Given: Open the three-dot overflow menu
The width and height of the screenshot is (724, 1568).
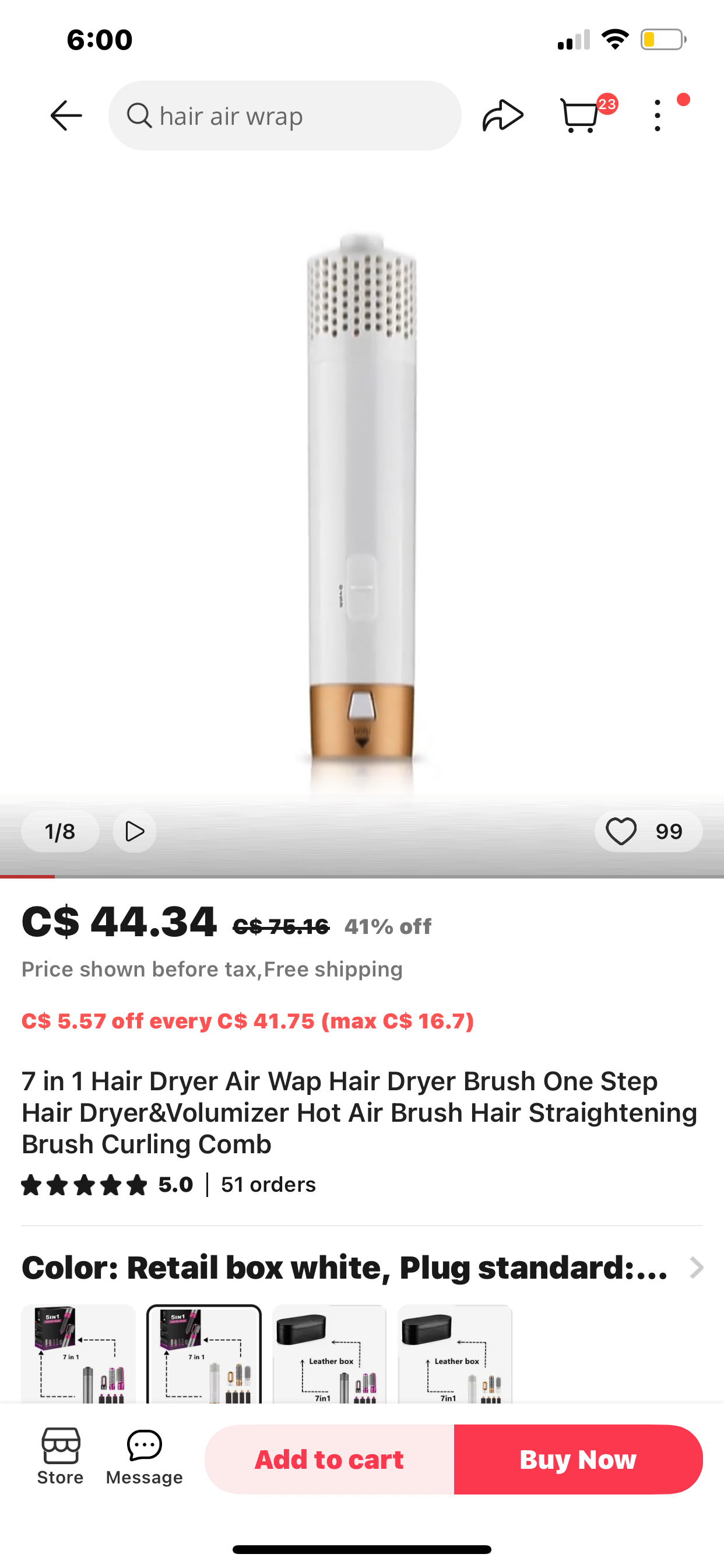Looking at the screenshot, I should [x=657, y=116].
